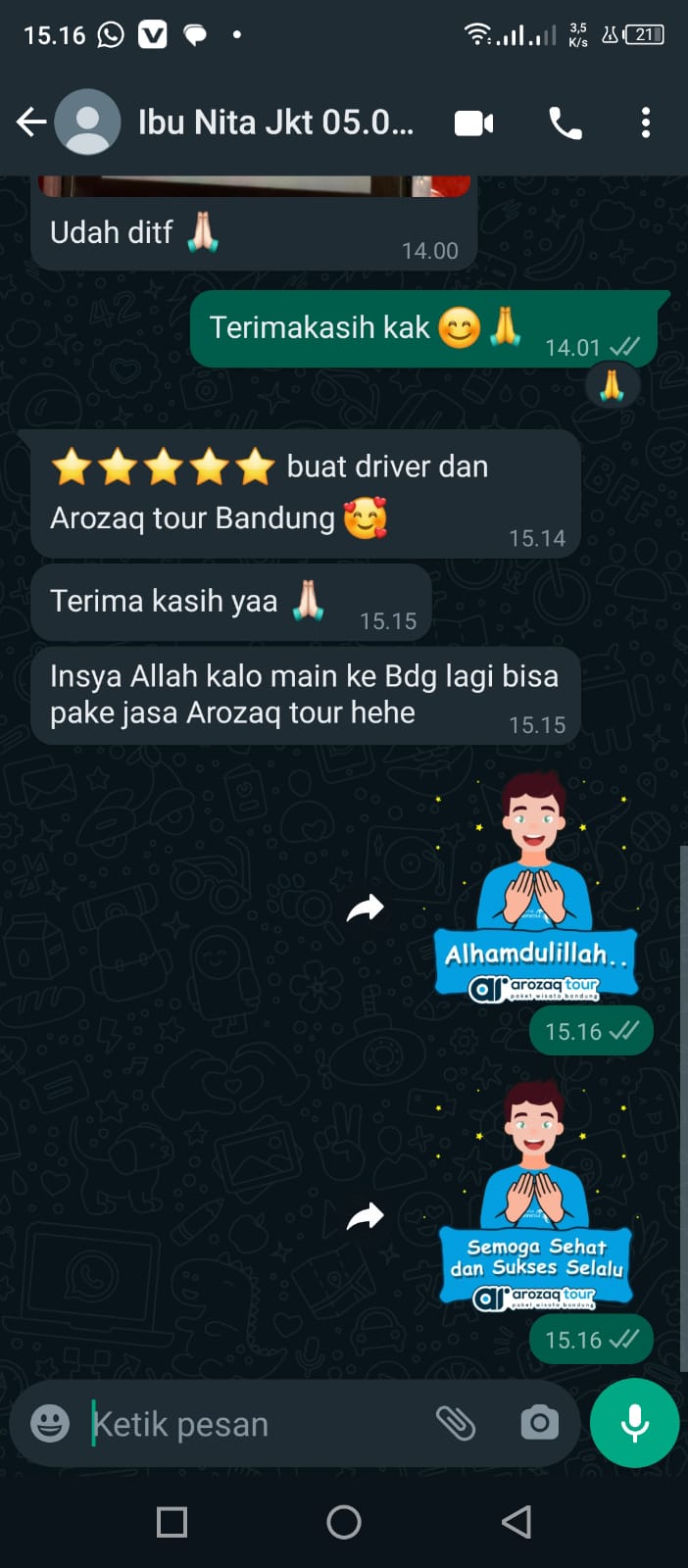Screen dimensions: 688x1568
Task: Go to the home screen
Action: pos(344,1522)
